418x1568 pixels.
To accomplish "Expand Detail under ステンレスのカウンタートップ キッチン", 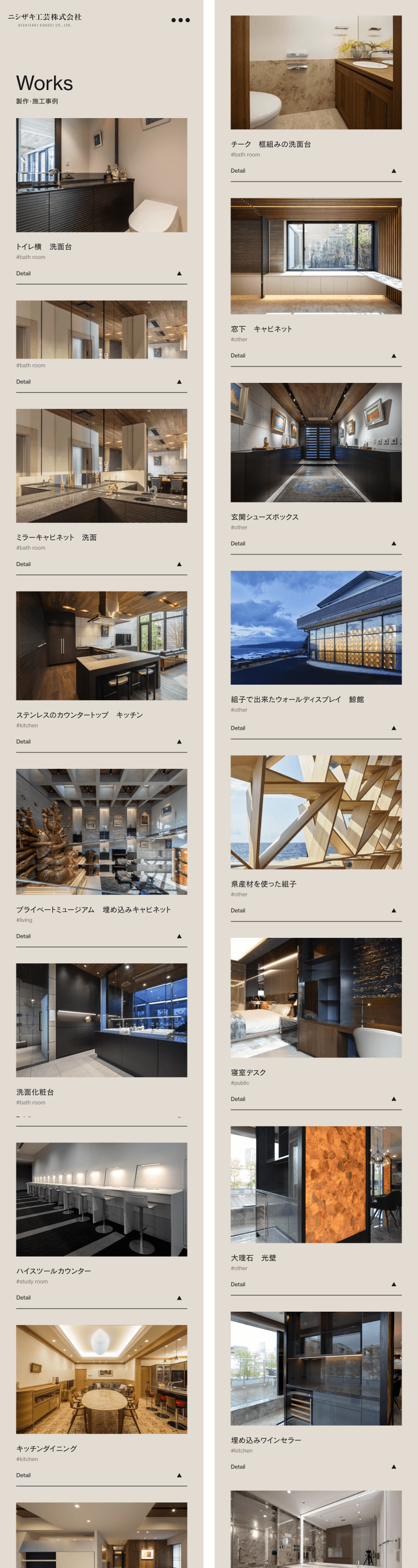I will coord(101,741).
